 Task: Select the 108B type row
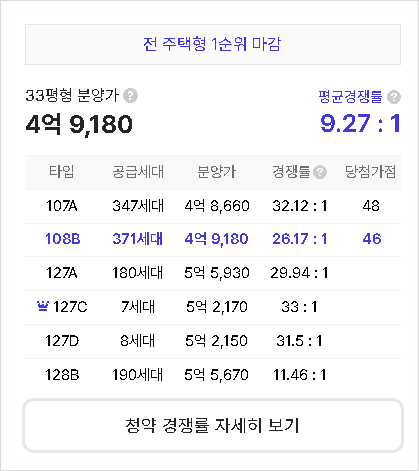(x=213, y=239)
